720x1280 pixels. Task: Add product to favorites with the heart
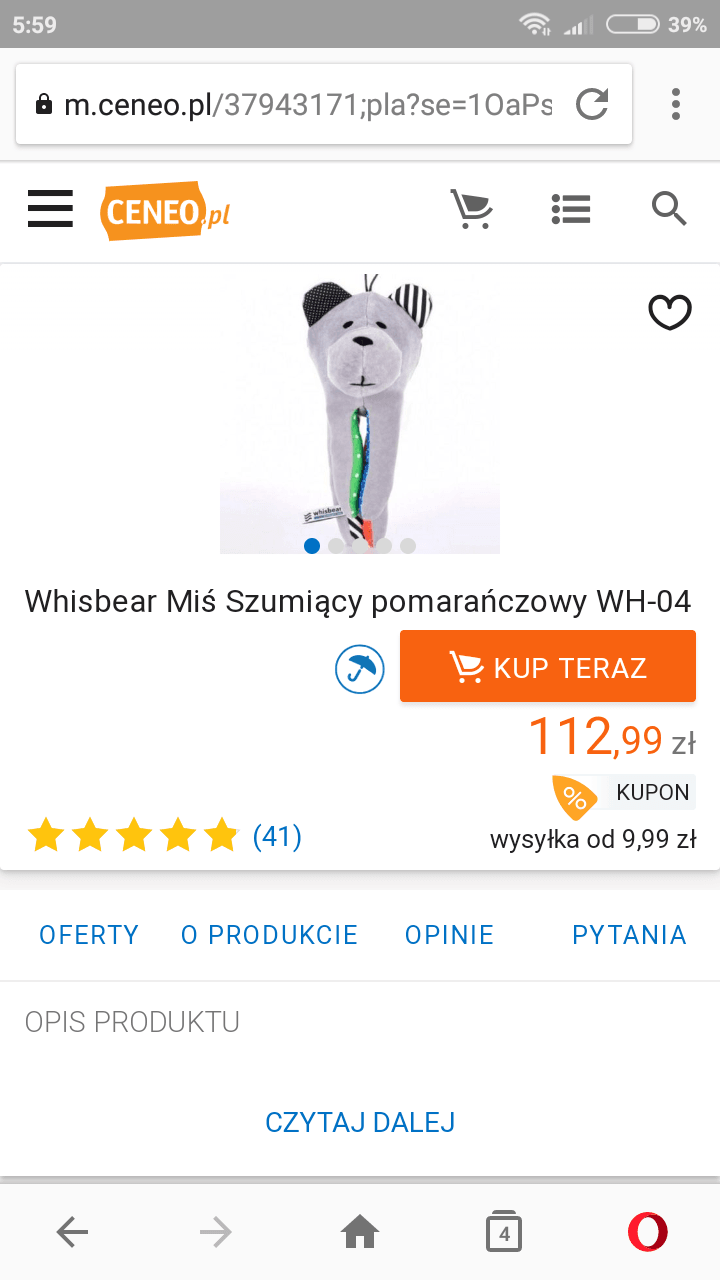[669, 313]
